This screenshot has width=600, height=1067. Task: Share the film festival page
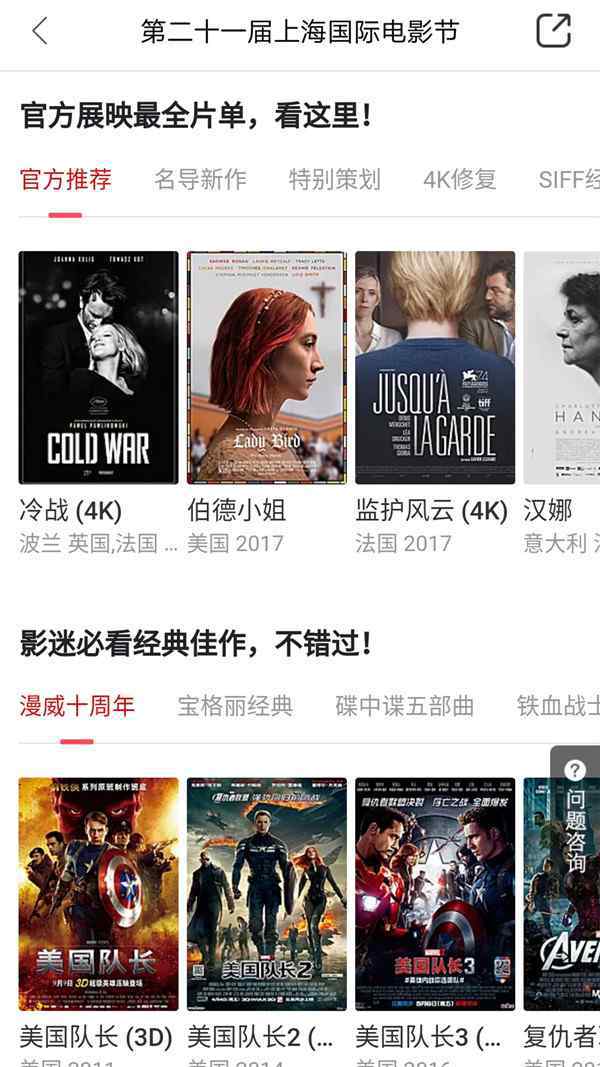[x=553, y=31]
